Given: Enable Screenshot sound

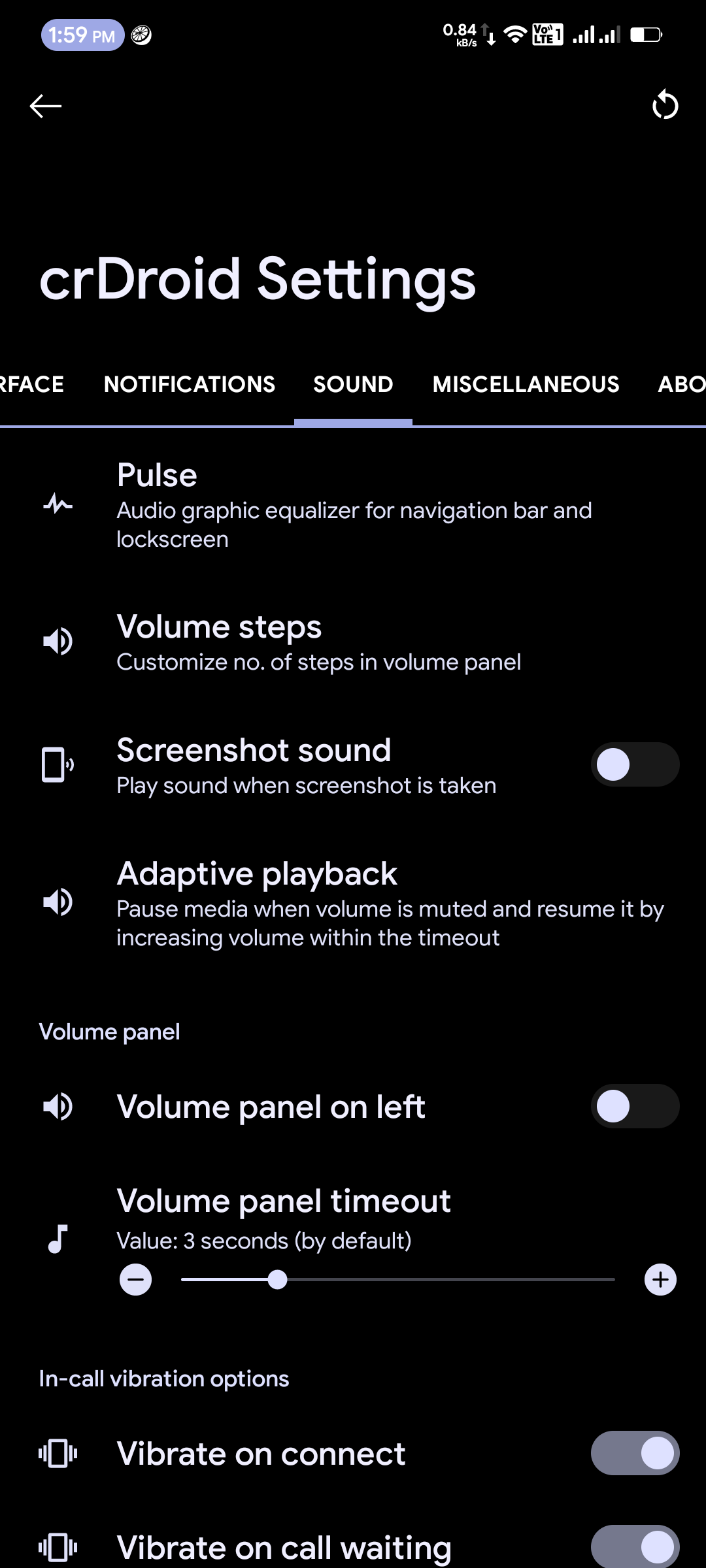Looking at the screenshot, I should [x=635, y=764].
